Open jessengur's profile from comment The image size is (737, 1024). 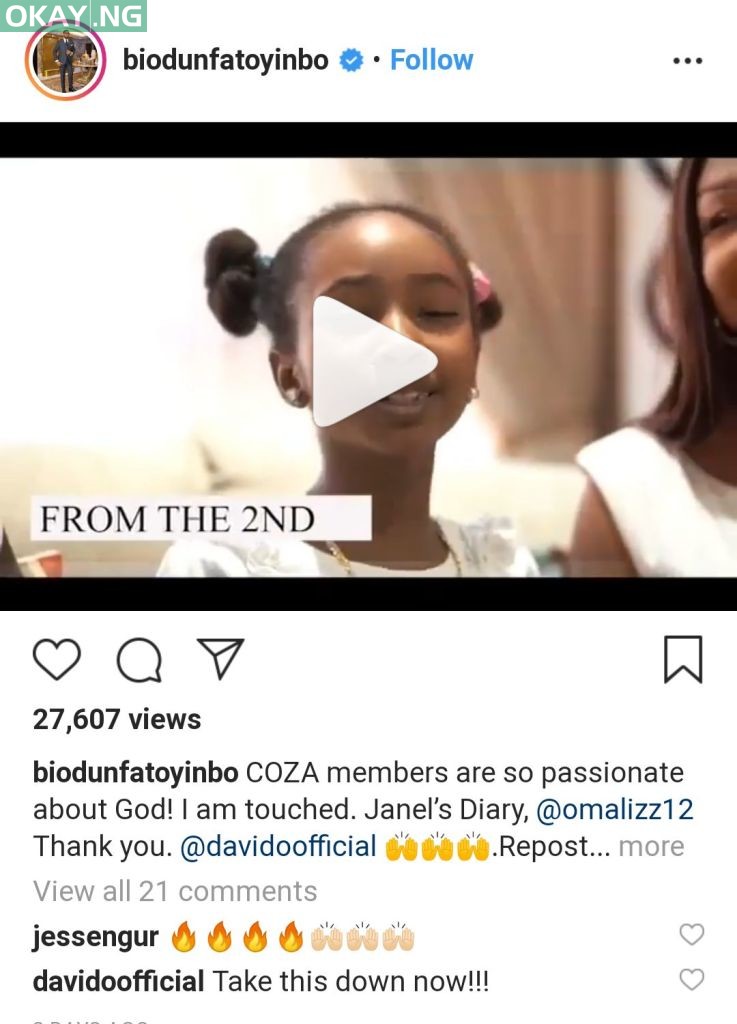tap(96, 937)
